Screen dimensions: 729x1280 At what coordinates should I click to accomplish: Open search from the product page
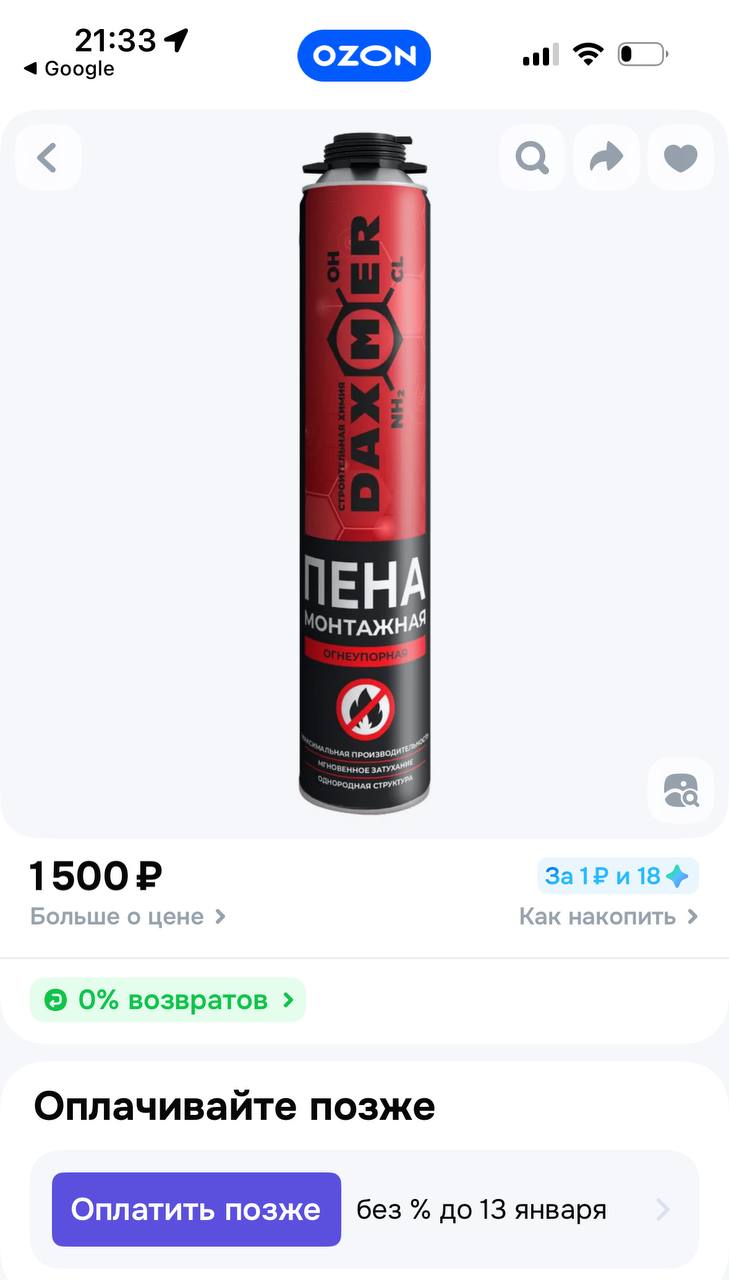tap(532, 158)
